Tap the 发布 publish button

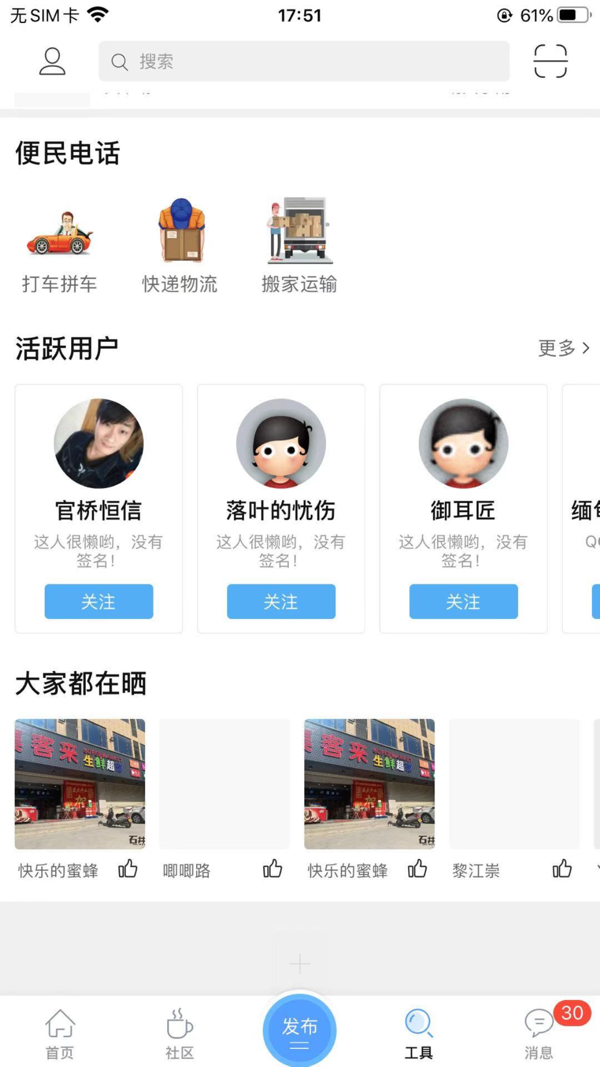[299, 1031]
